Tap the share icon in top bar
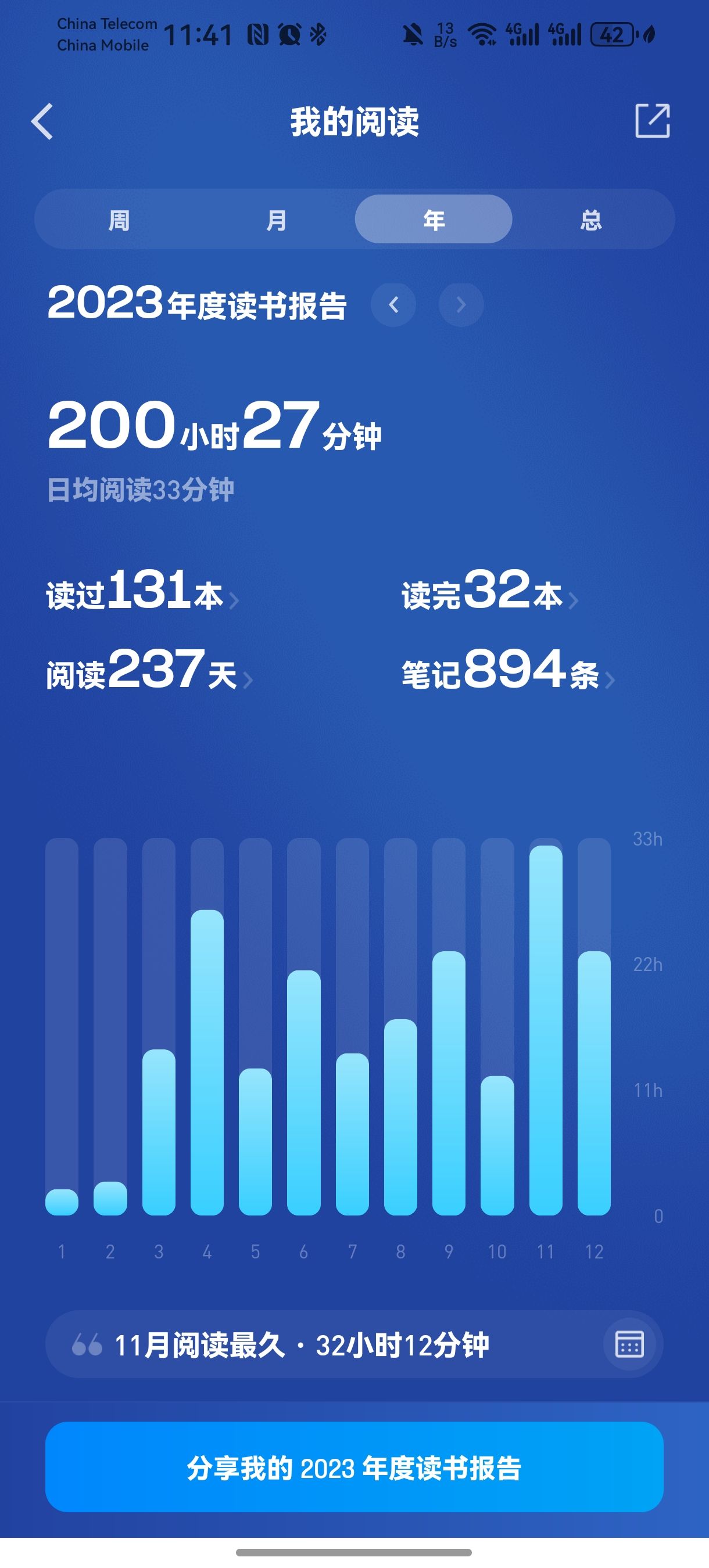Viewport: 709px width, 1568px height. tap(653, 121)
